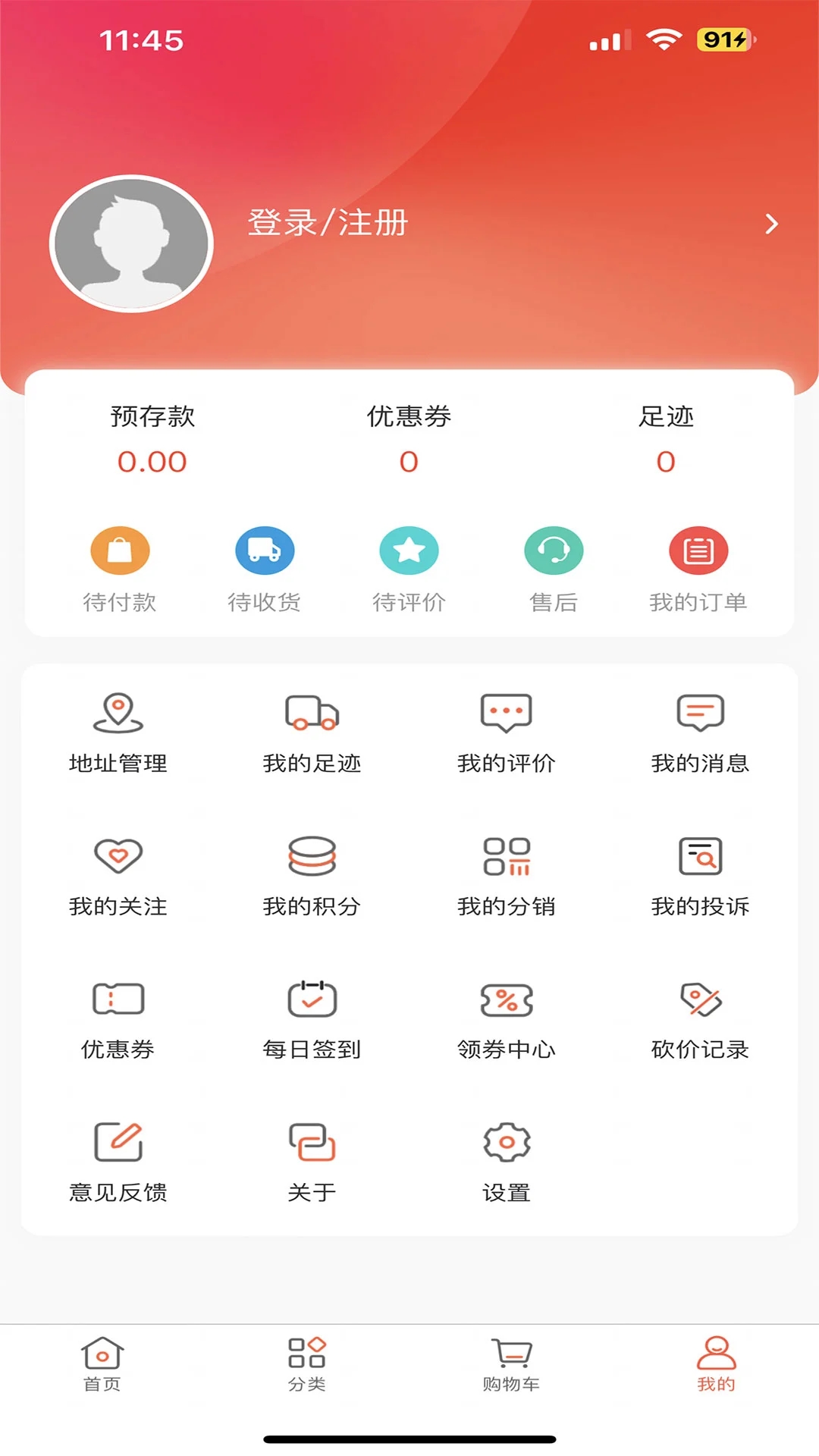Open 砍价记录 bargain records
Image resolution: width=819 pixels, height=1456 pixels.
(x=700, y=1018)
